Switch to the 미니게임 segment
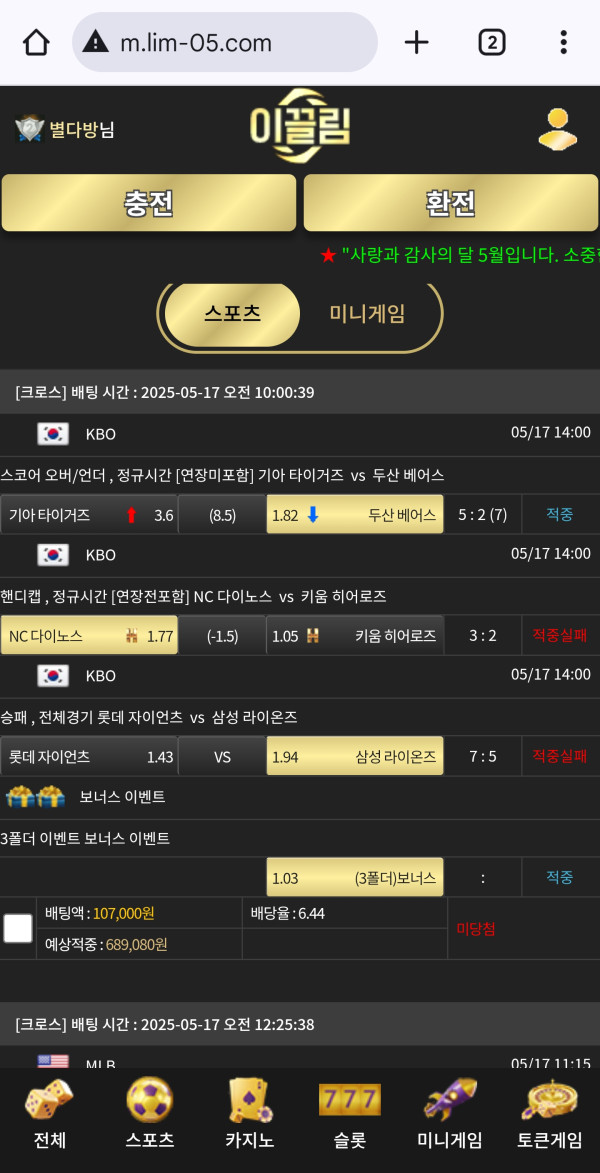The width and height of the screenshot is (600, 1173). coord(367,314)
